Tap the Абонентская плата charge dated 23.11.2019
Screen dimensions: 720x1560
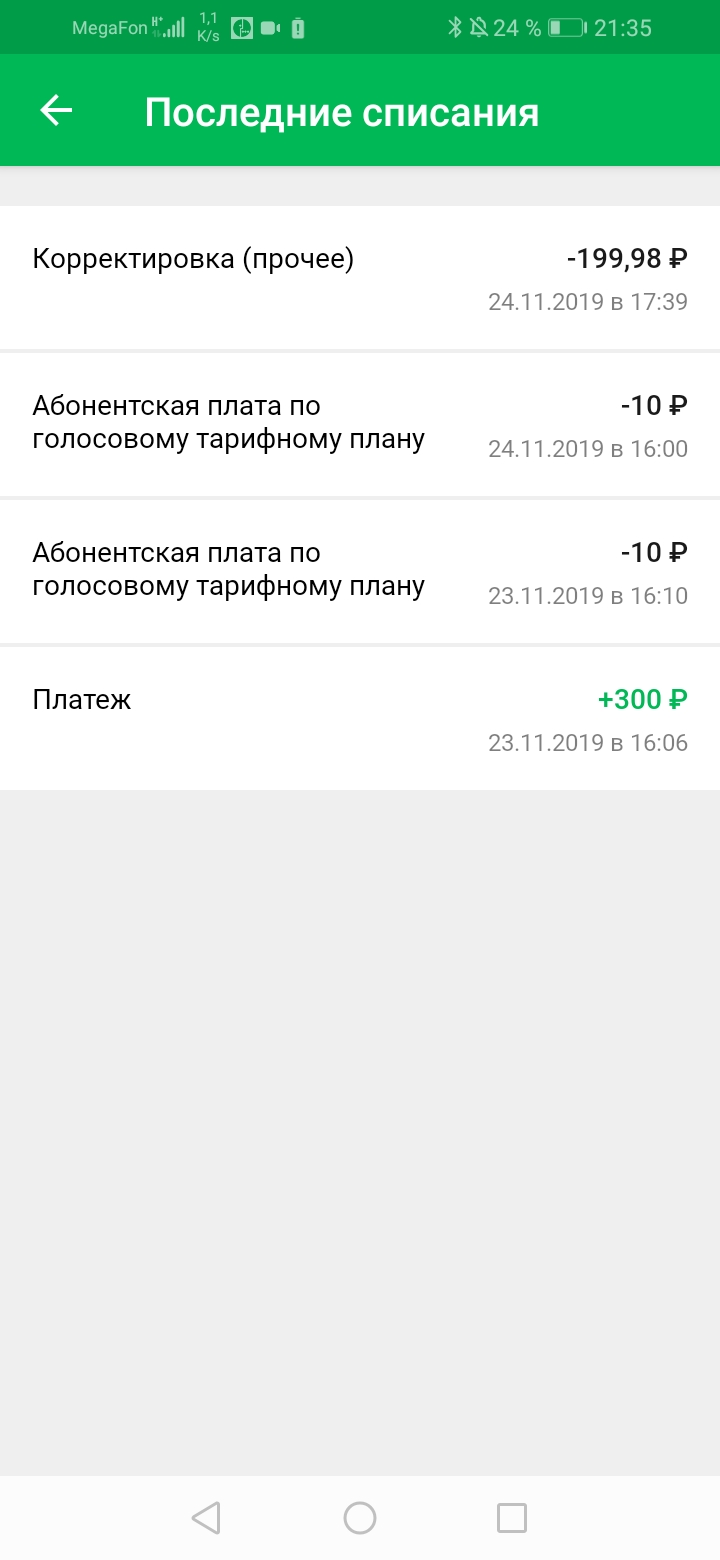pyautogui.click(x=360, y=568)
